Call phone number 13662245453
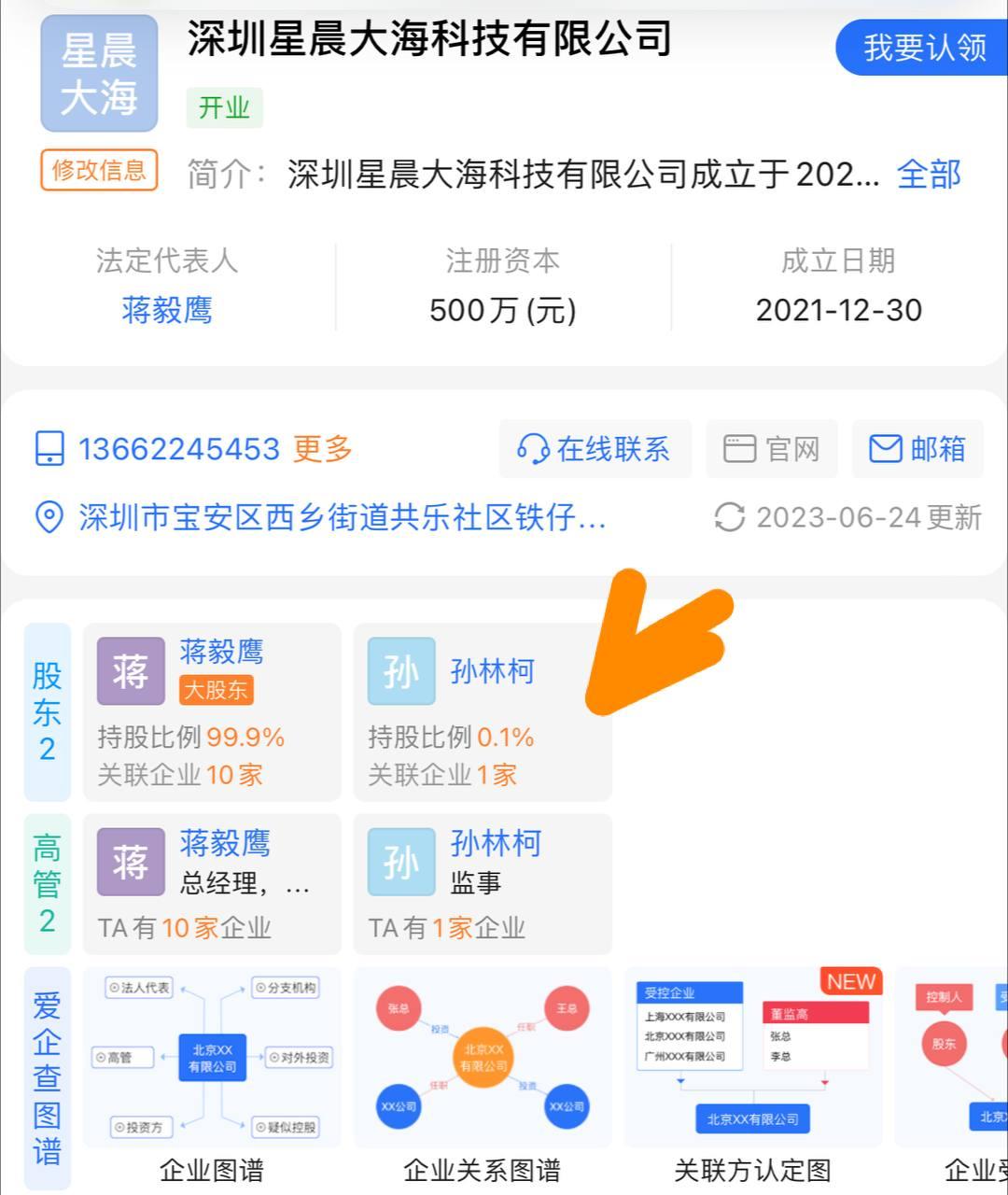Image resolution: width=1008 pixels, height=1195 pixels. tap(177, 449)
